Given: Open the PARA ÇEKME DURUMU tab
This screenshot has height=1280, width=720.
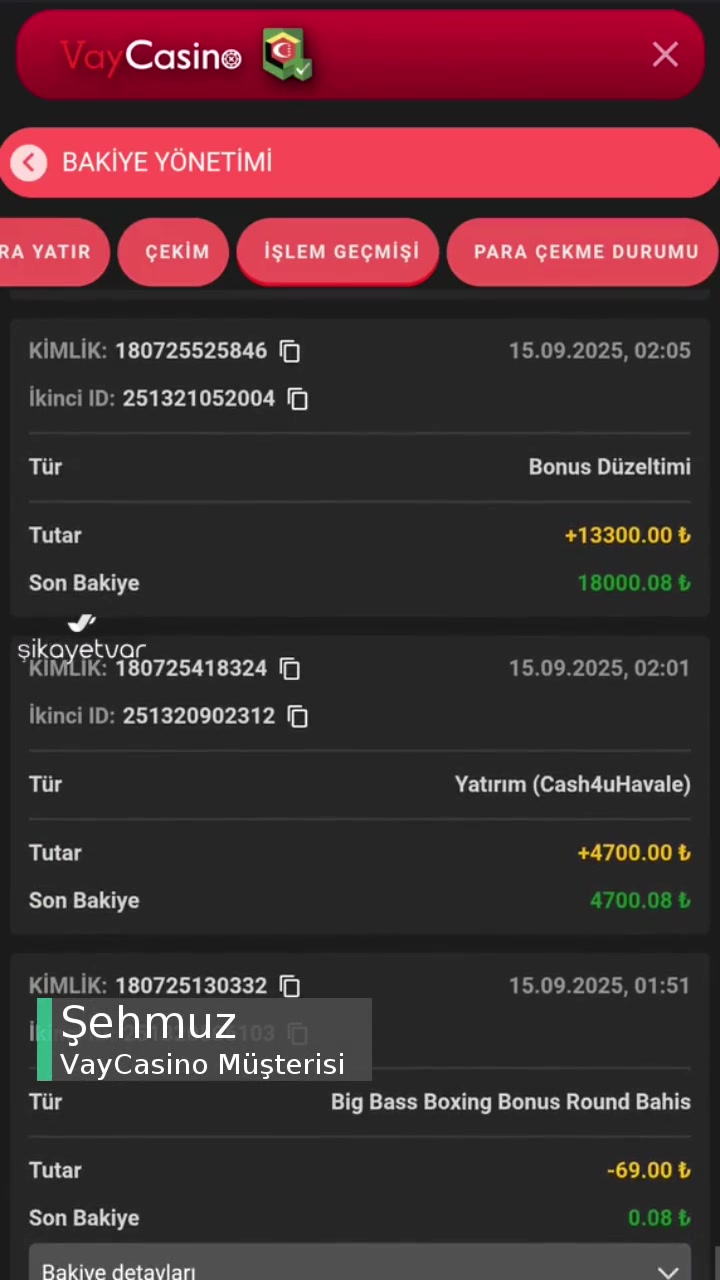Looking at the screenshot, I should pos(585,252).
